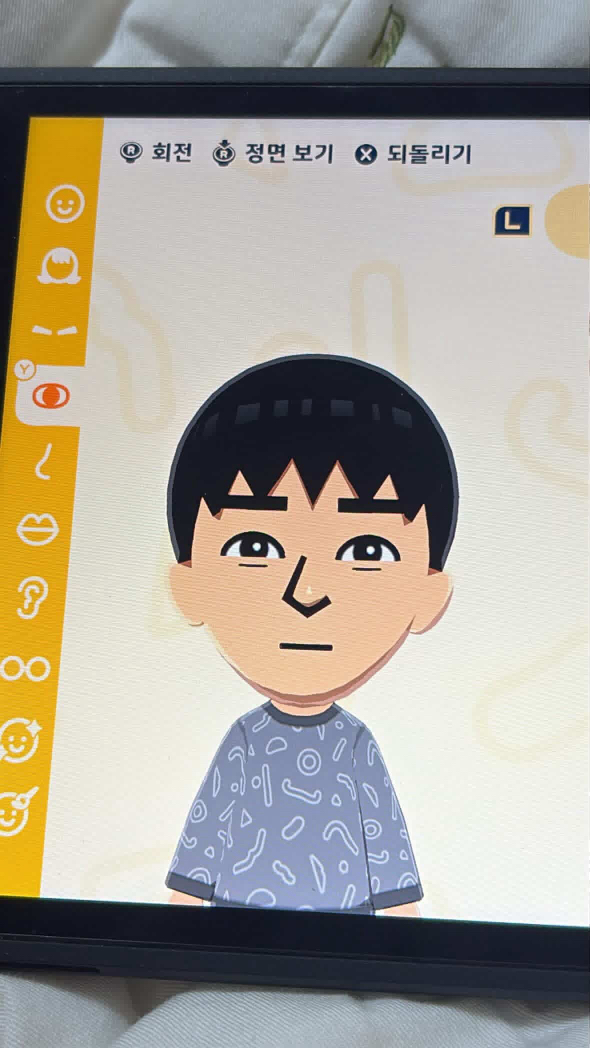Tap the L button panel toggle
Viewport: 590px width, 1048px height.
[512, 221]
